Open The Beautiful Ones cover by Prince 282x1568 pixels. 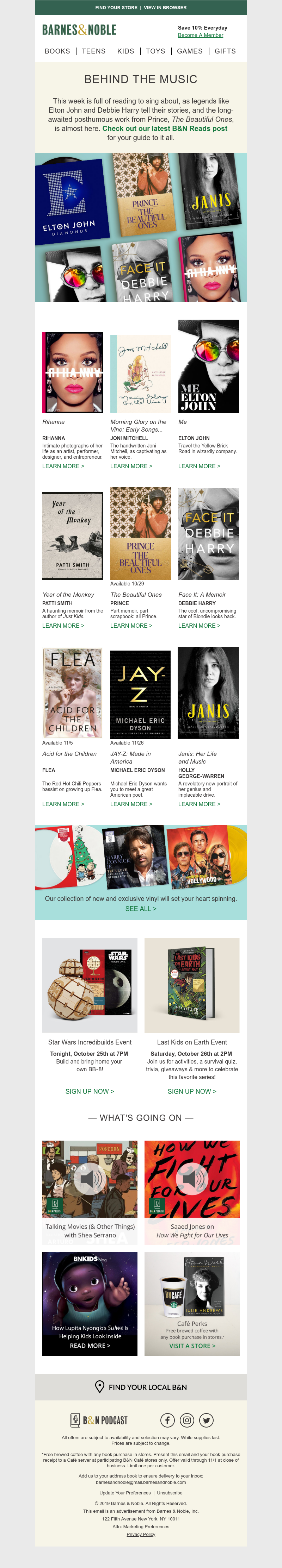coord(140,533)
